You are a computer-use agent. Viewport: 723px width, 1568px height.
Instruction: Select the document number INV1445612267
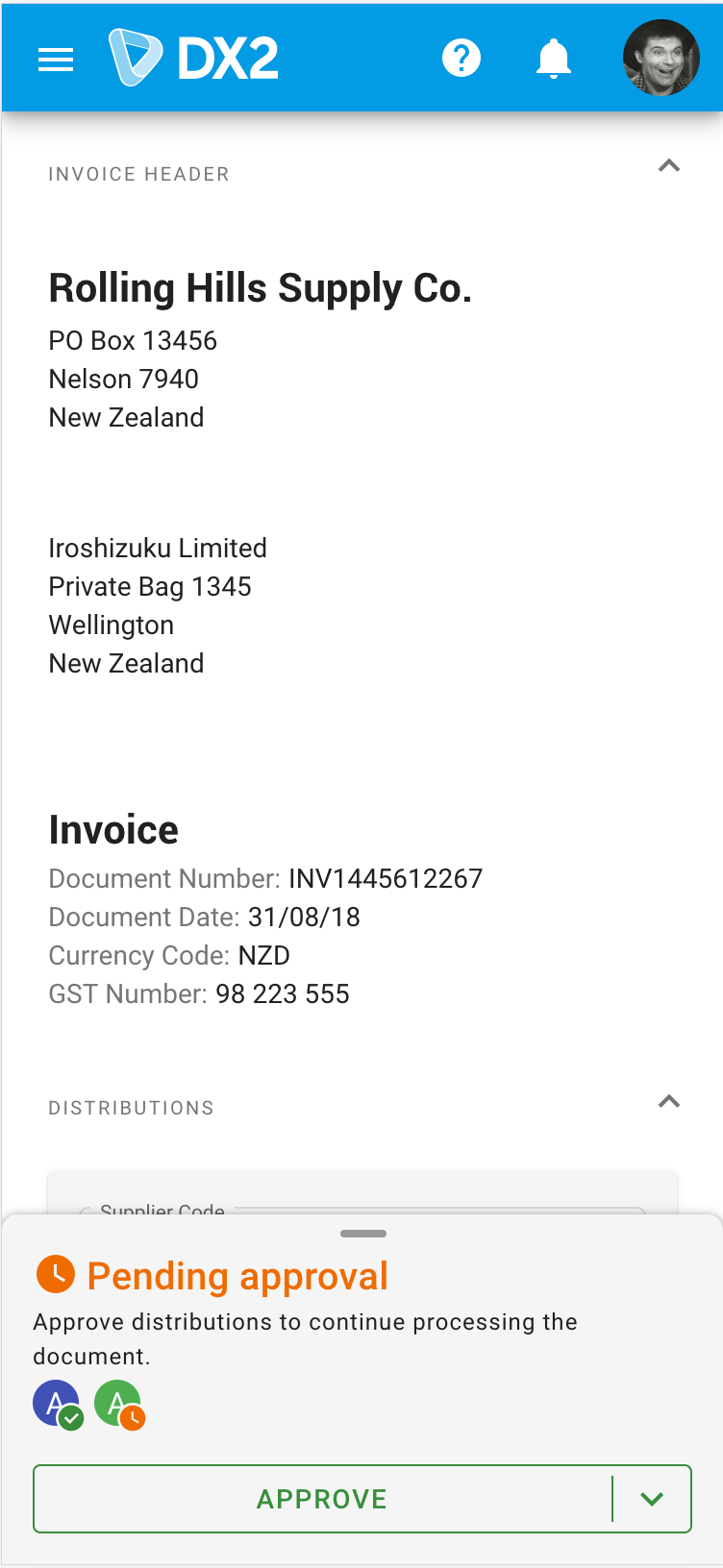[x=385, y=878]
